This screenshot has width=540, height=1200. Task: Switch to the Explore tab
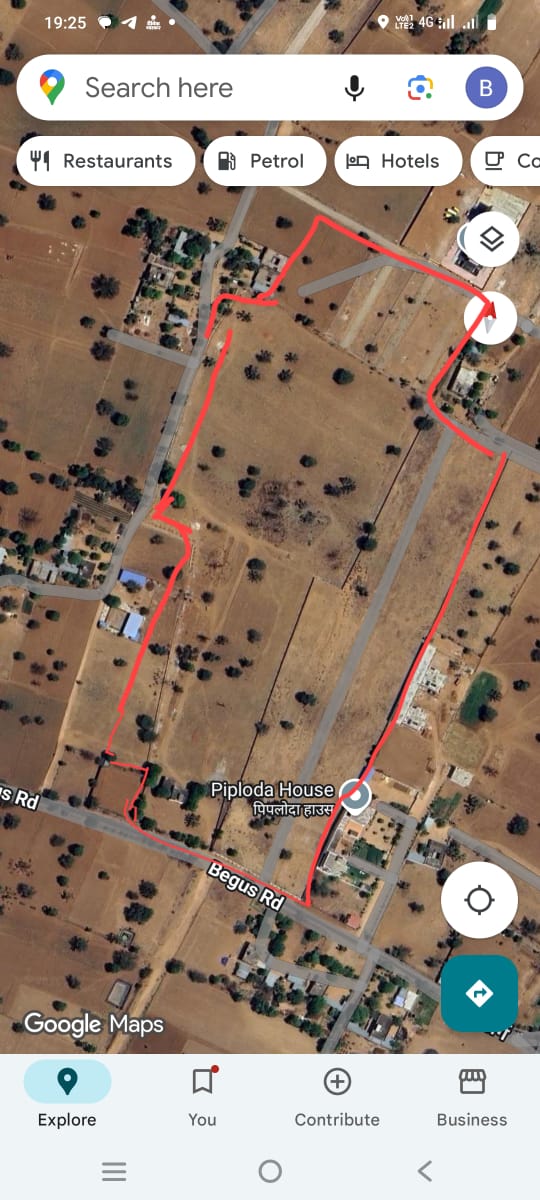pos(67,1096)
